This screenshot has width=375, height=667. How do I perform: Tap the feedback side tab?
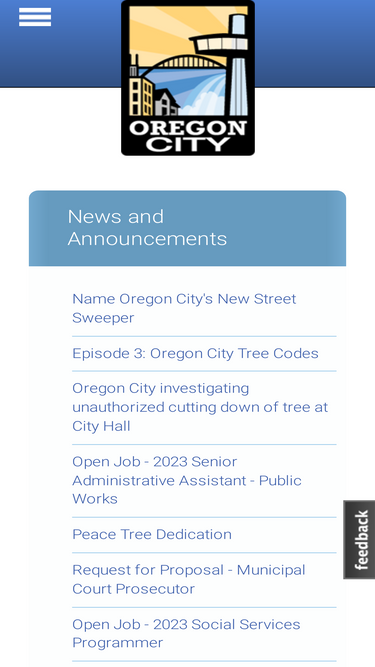coord(359,540)
